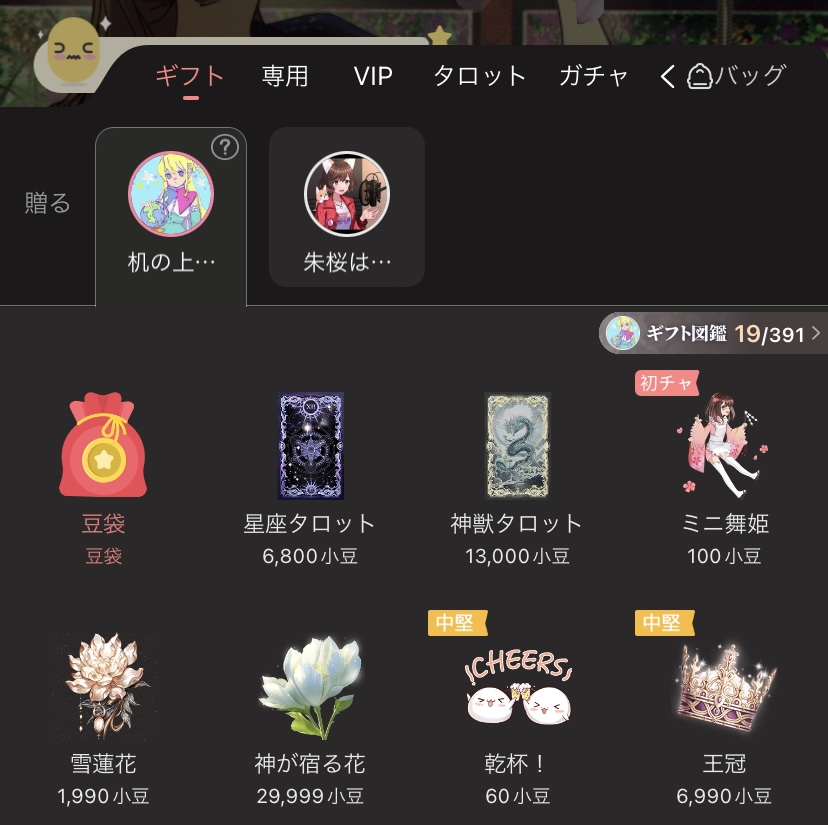Screen dimensions: 828x825
Task: Pick the 神獣タロット gift
Action: pyautogui.click(x=517, y=470)
